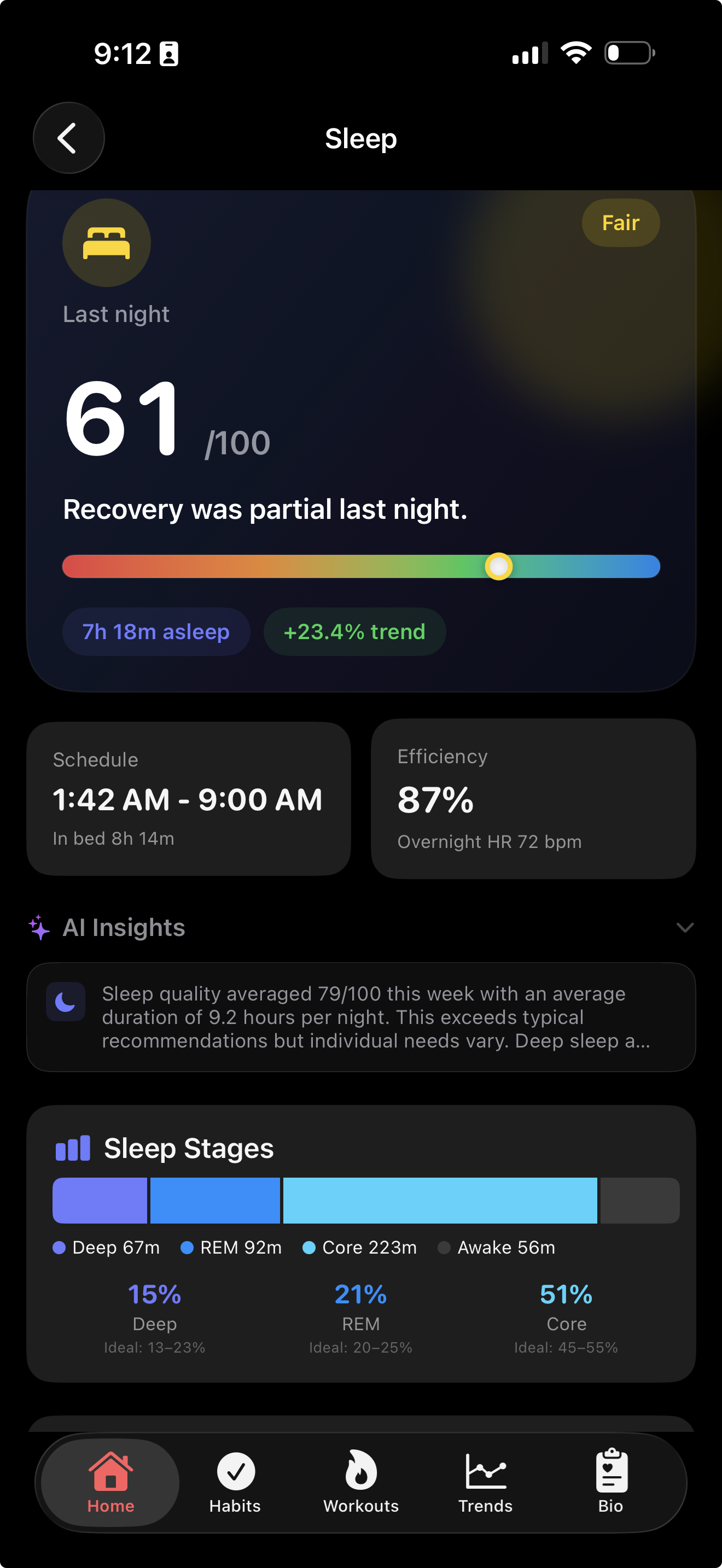Tap the moon icon in the insight card
Viewport: 722px width, 1568px height.
65,1001
